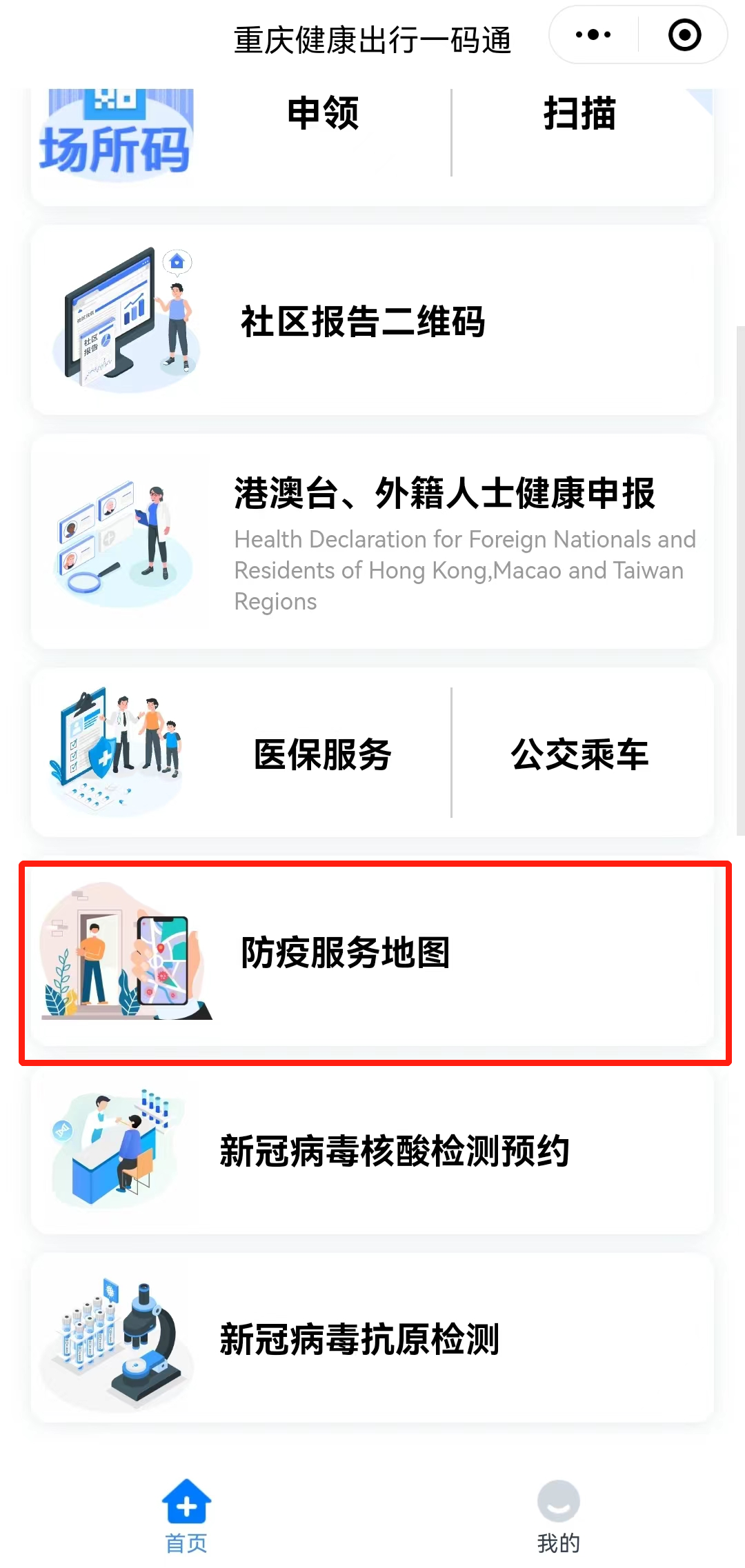
Task: Open 社区报告二维码 card
Action: tap(372, 321)
